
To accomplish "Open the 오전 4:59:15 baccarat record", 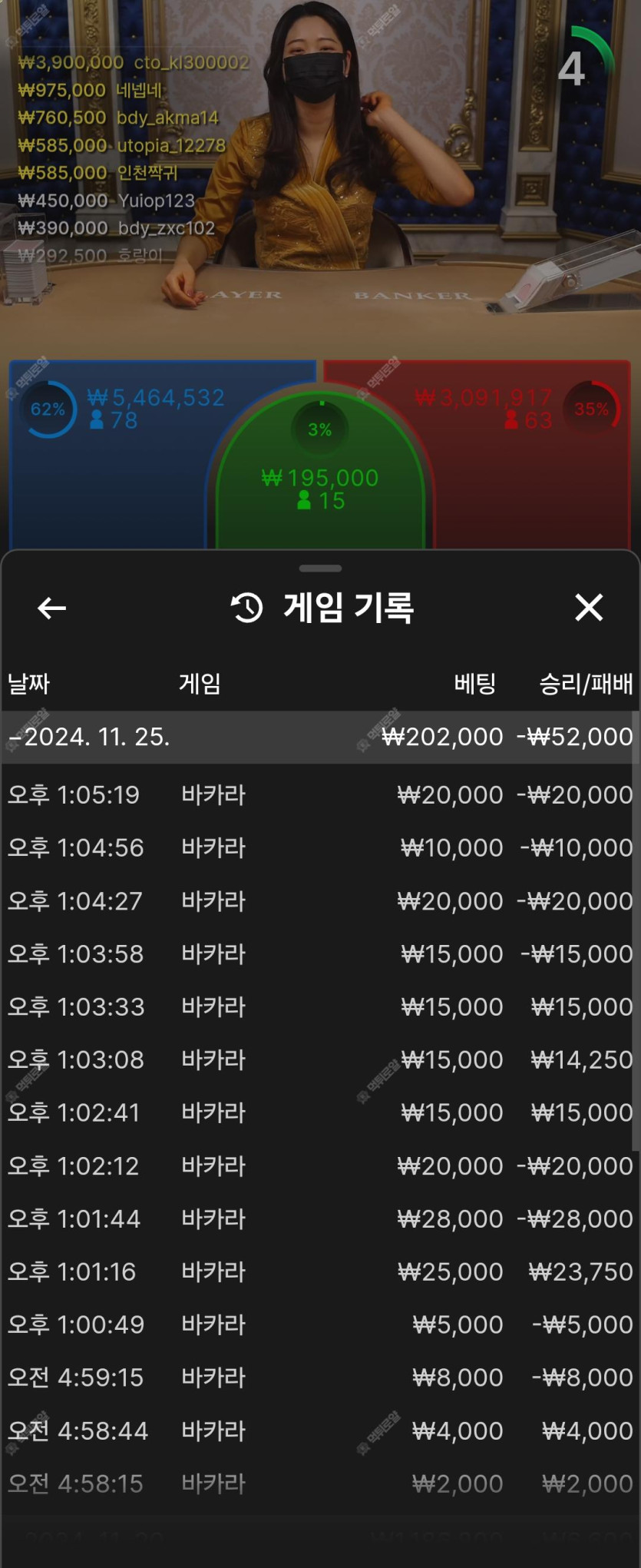I will (319, 1377).
